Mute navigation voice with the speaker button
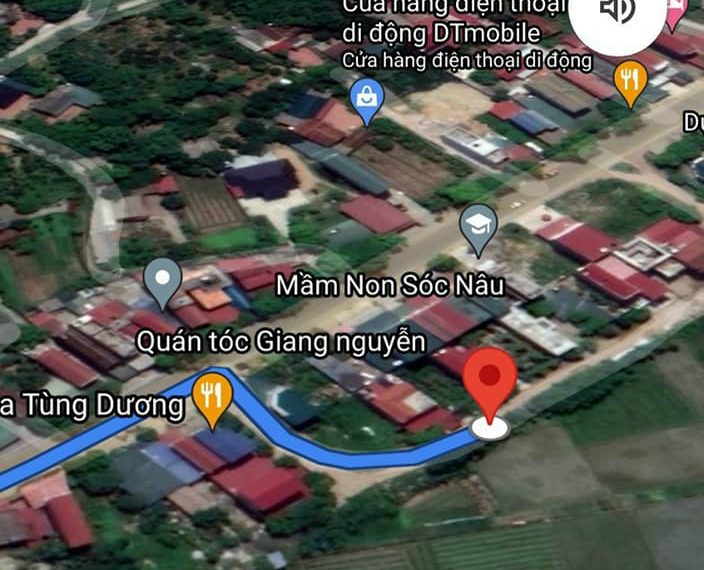The width and height of the screenshot is (704, 570). point(619,12)
